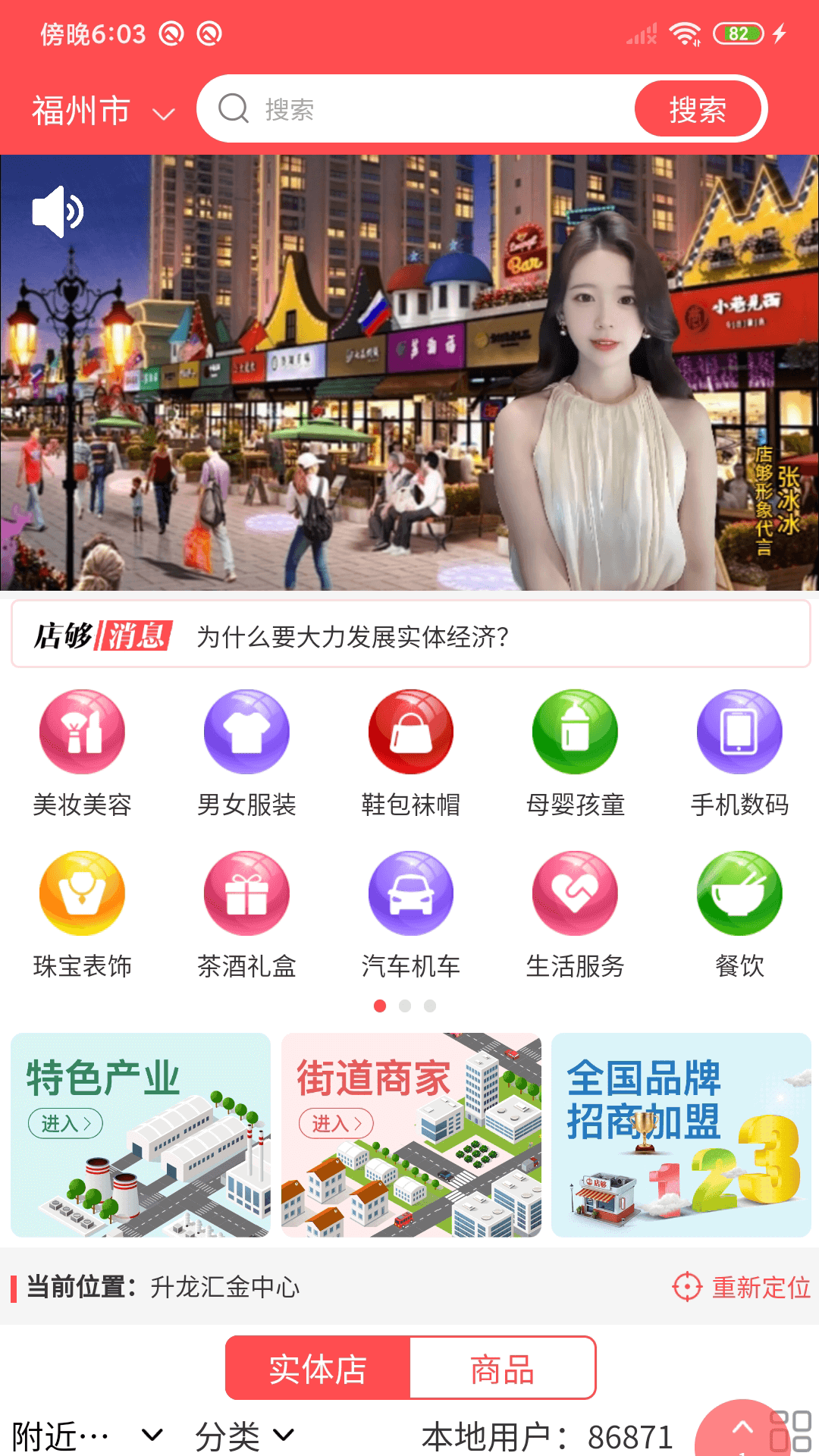
Task: Open the 美妆美容 category icon
Action: point(83,731)
